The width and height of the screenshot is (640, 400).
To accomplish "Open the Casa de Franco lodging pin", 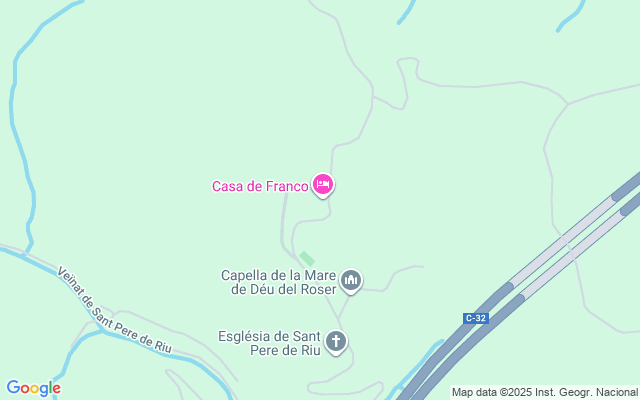I will [323, 184].
